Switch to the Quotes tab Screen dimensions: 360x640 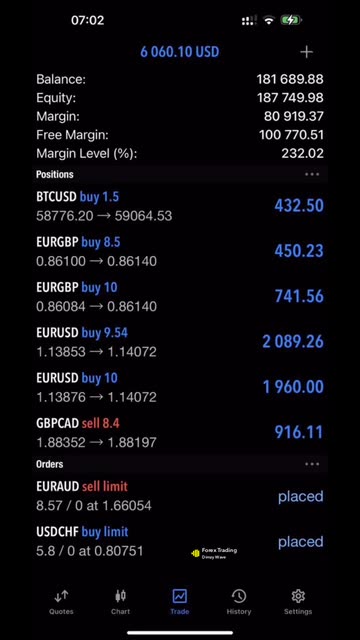point(61,602)
